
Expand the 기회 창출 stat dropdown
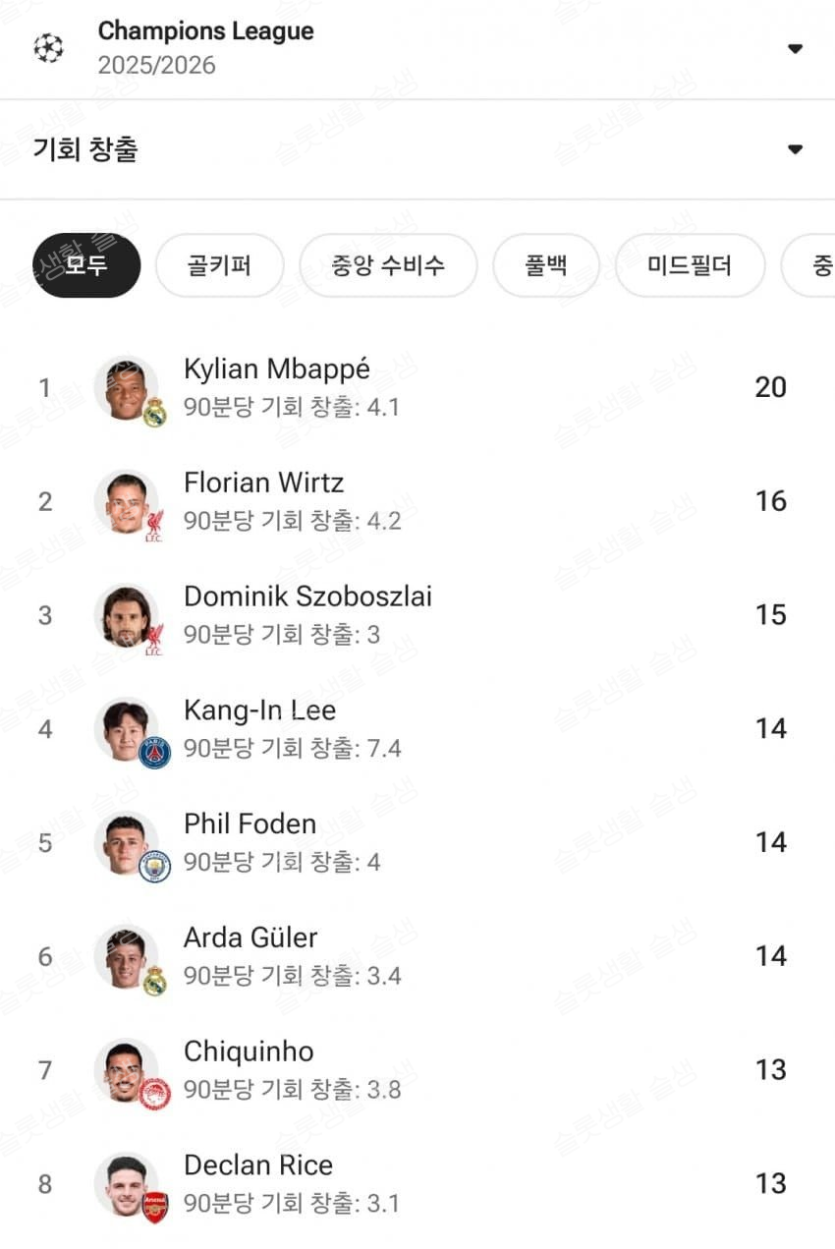[794, 150]
